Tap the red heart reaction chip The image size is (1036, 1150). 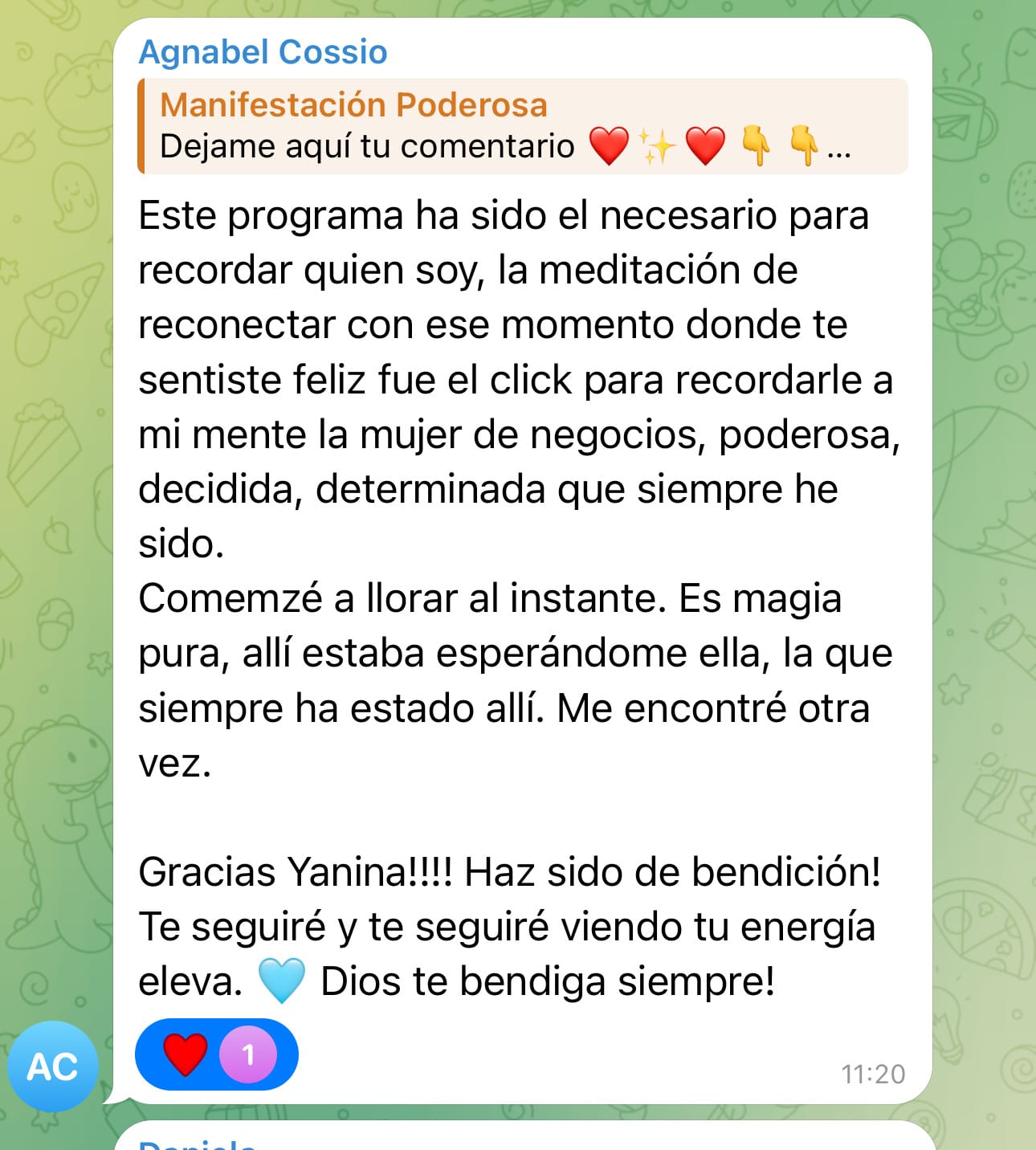pos(216,1054)
